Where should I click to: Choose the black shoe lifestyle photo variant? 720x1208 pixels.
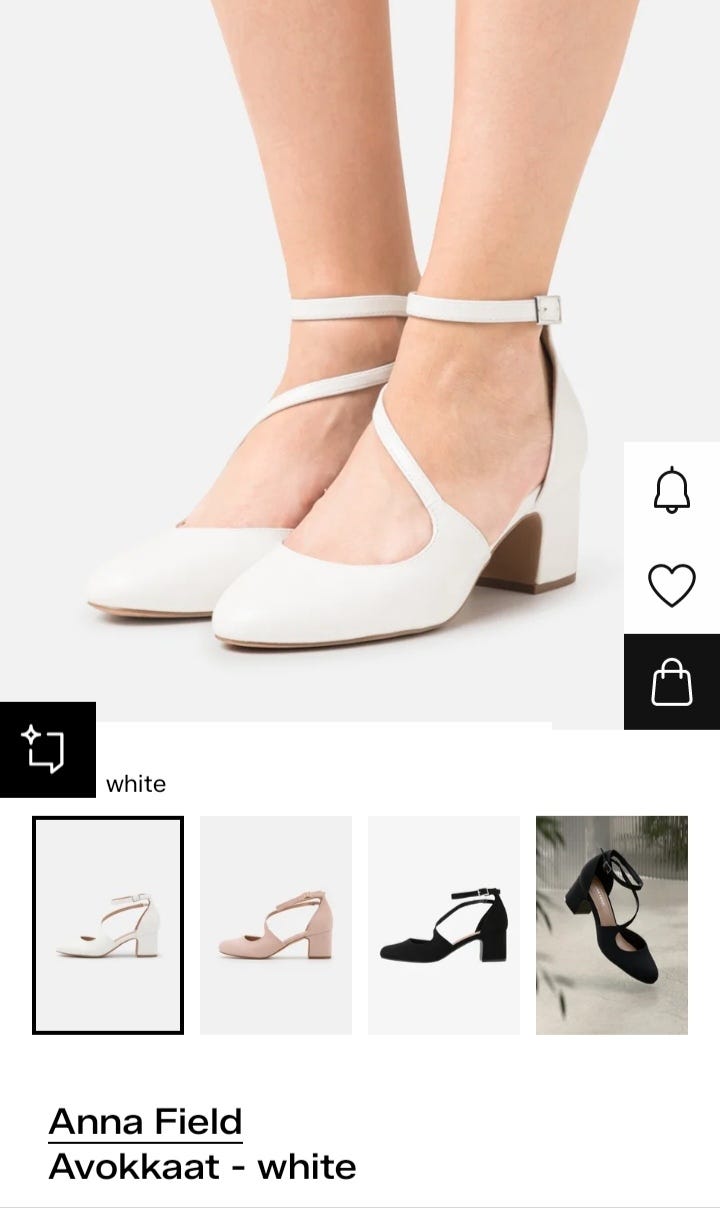point(612,925)
